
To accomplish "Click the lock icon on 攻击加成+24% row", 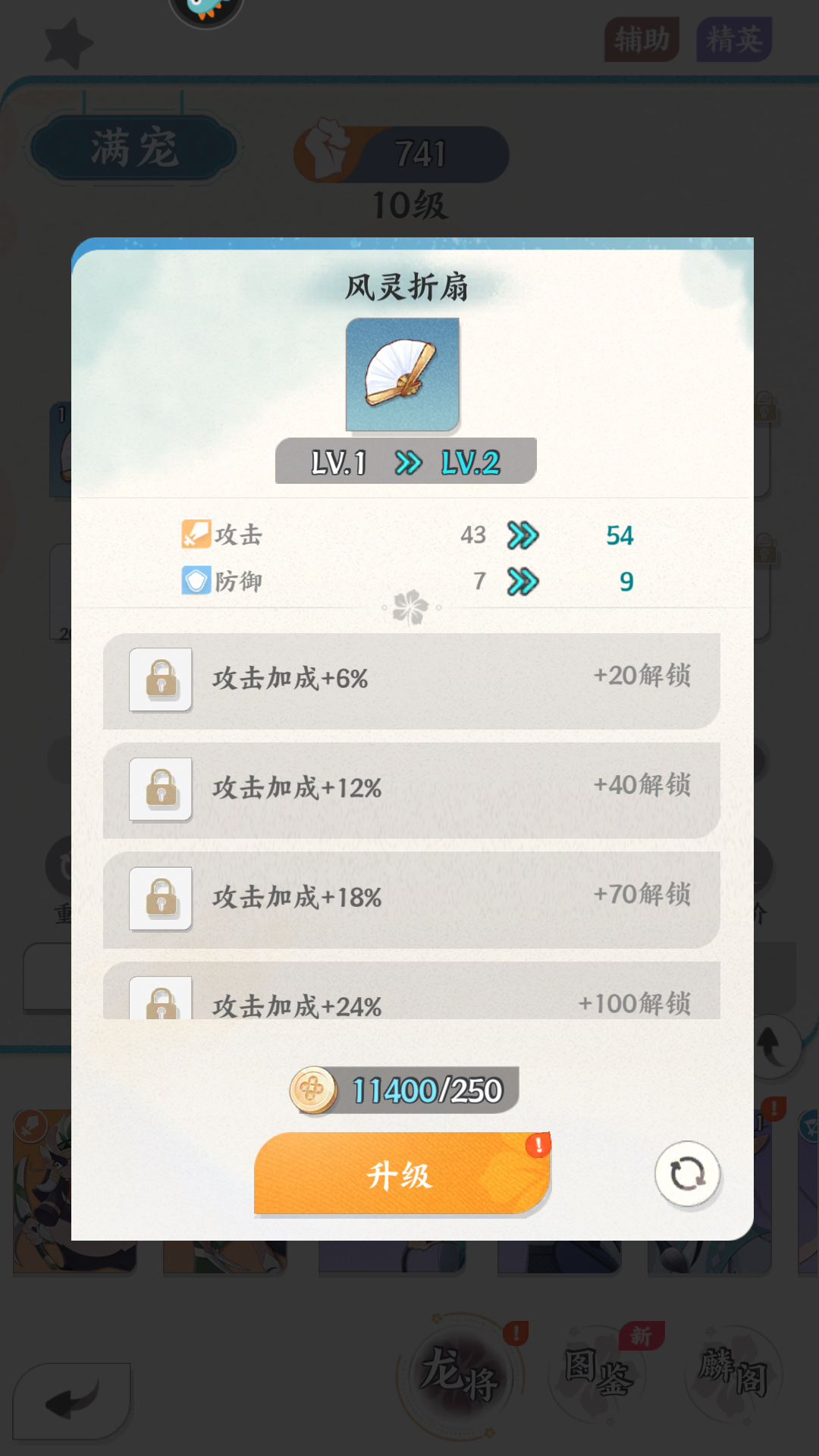I will [161, 1001].
